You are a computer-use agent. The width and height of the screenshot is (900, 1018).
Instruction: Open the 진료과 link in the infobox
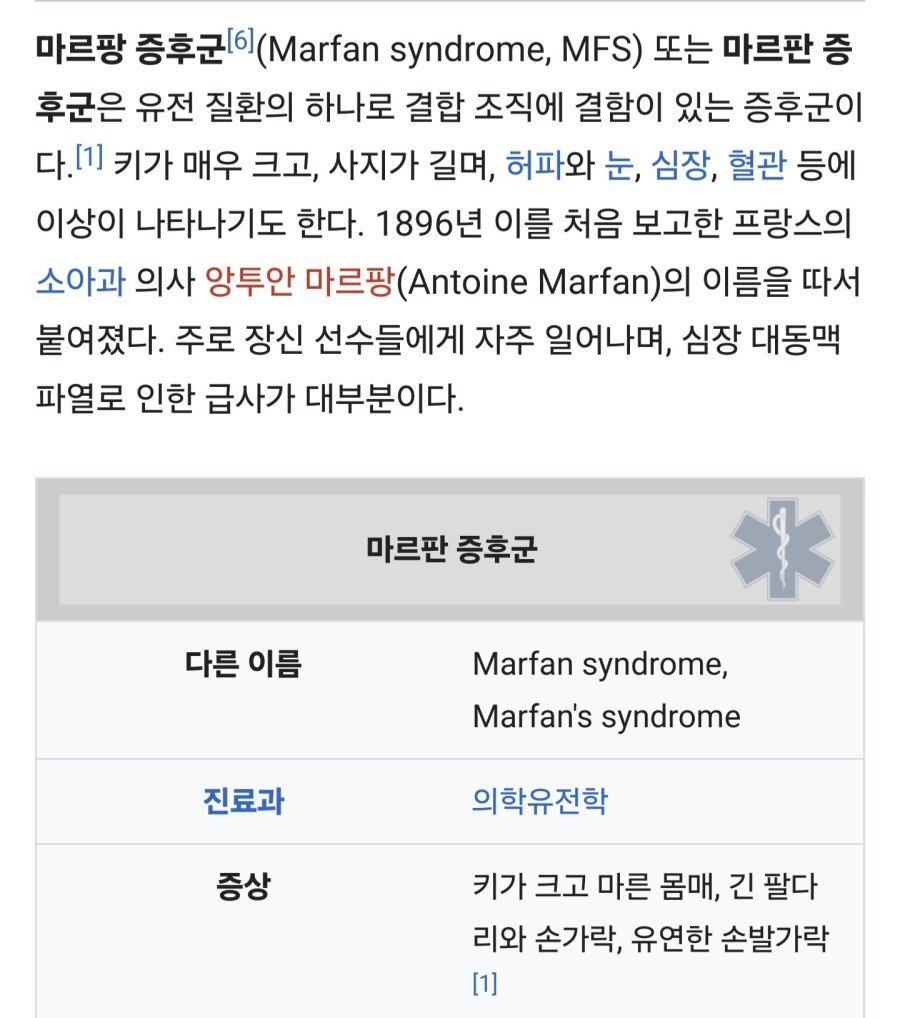[x=243, y=801]
